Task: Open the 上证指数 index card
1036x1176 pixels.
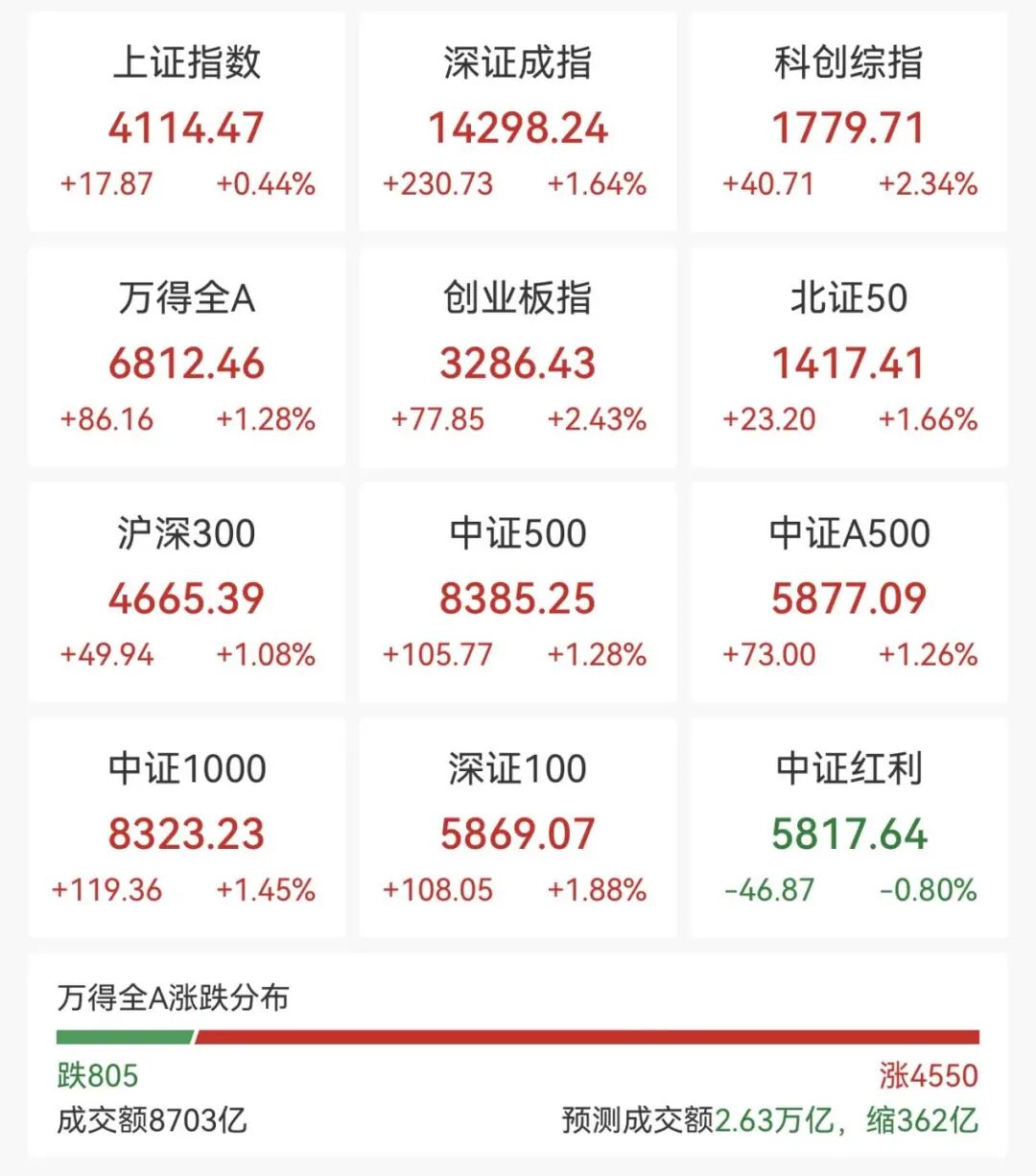Action: tap(187, 123)
